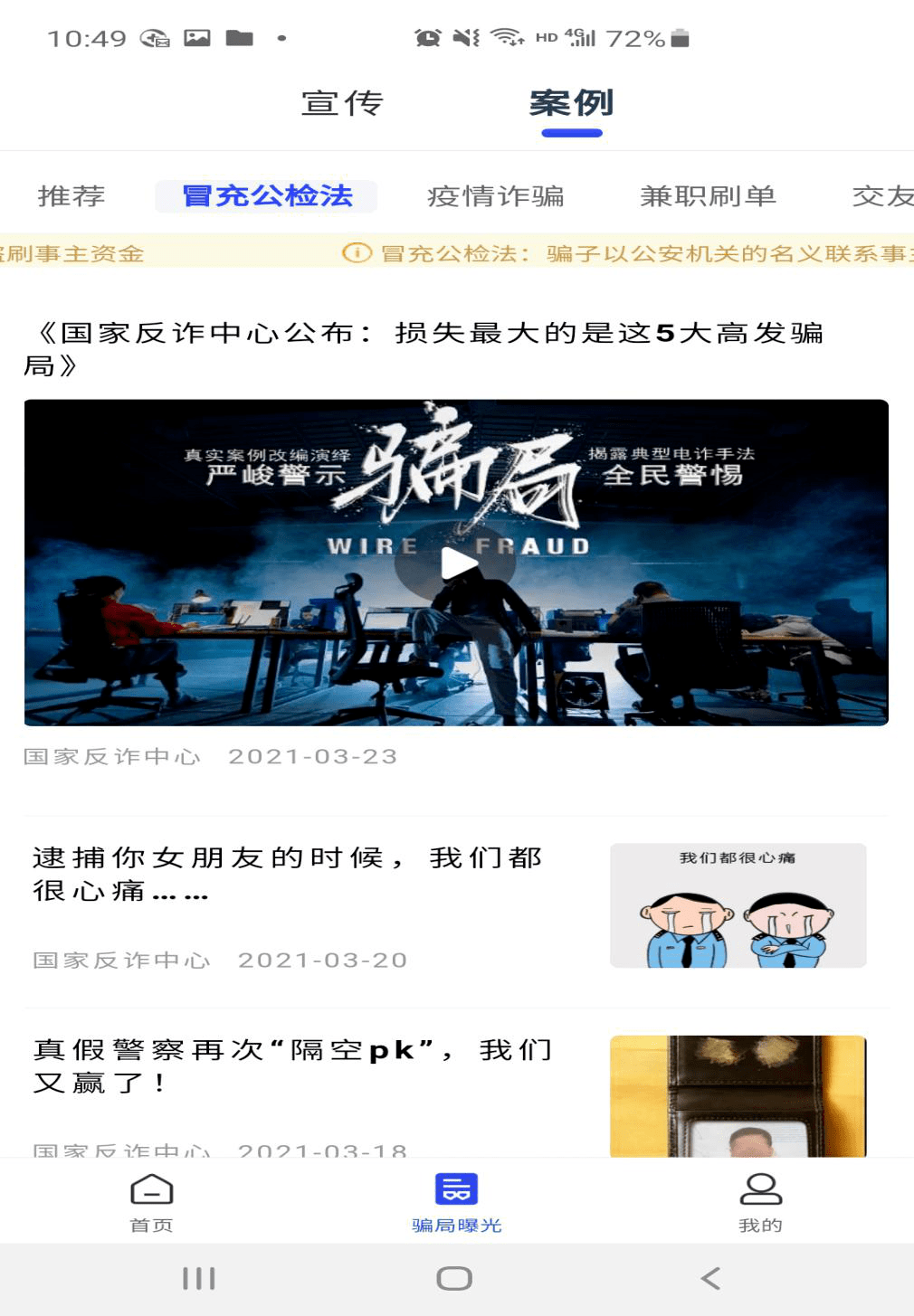Open the 我的 profile icon
The width and height of the screenshot is (914, 1316).
[x=758, y=1192]
